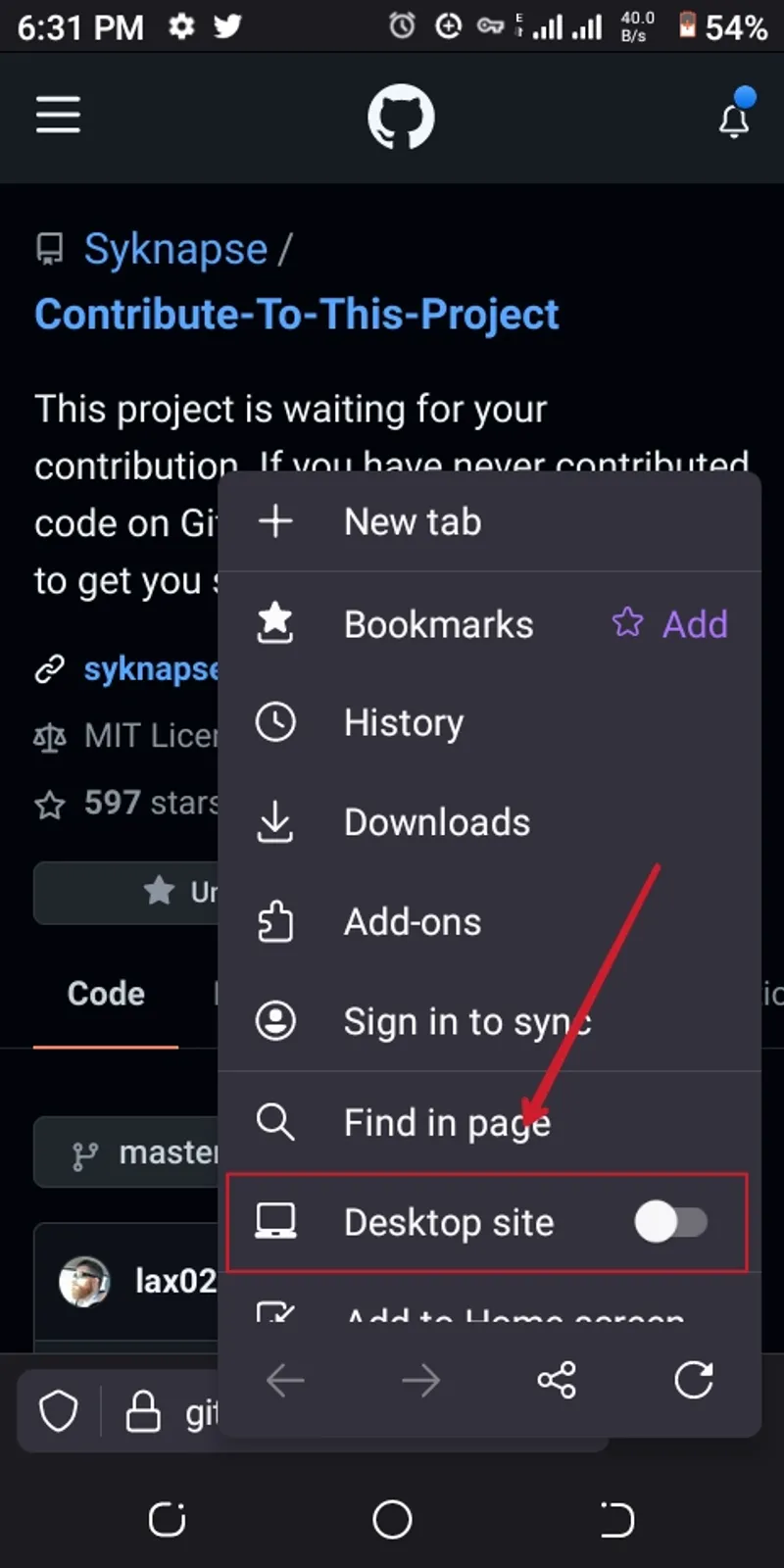784x1568 pixels.
Task: Click the padlock icon in the address bar
Action: 143,1409
